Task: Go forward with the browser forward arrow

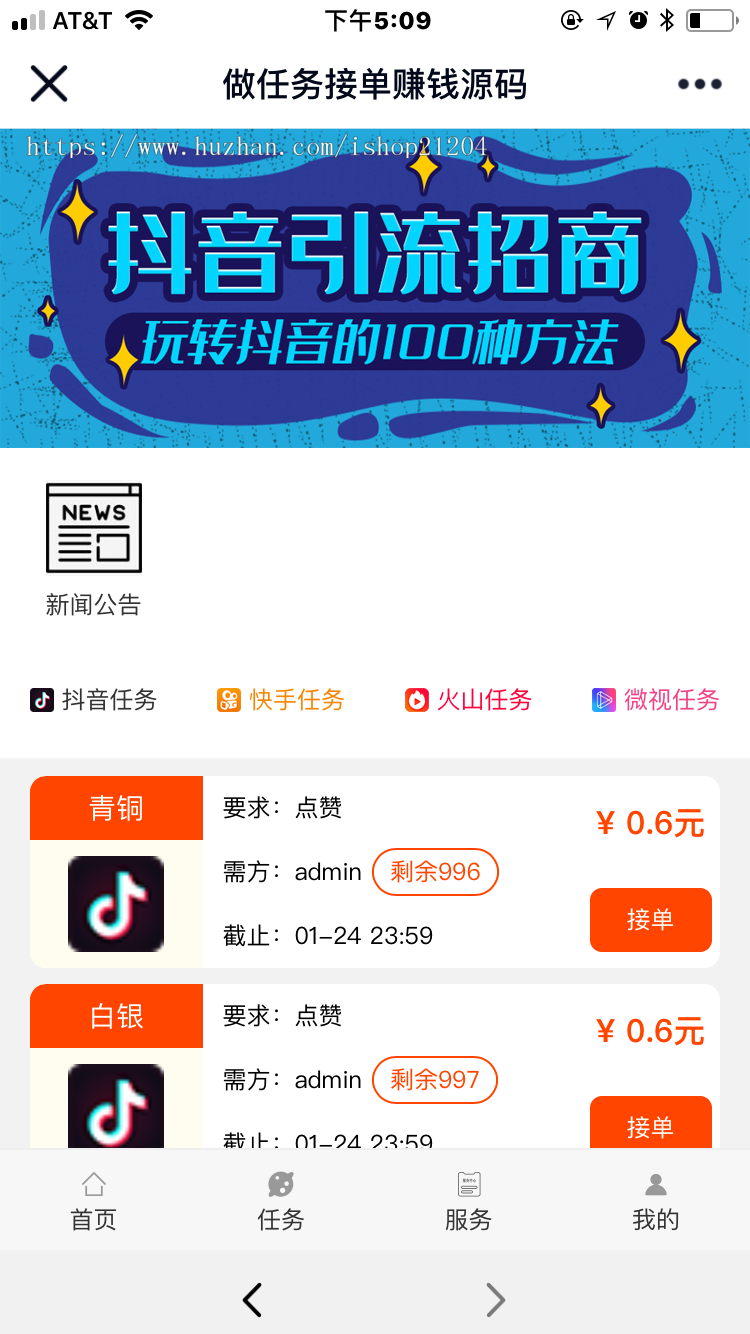Action: click(x=495, y=1299)
